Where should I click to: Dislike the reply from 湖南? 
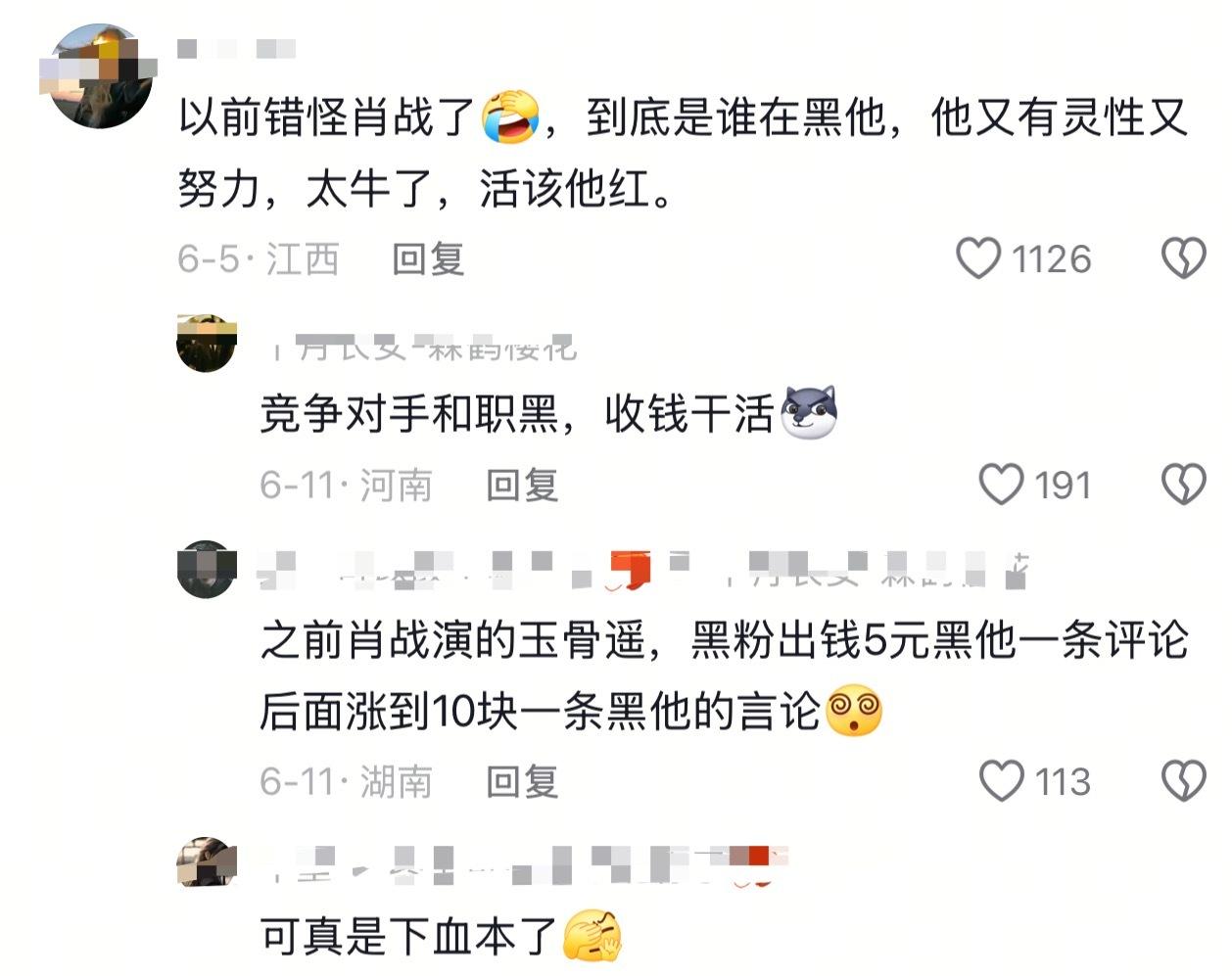pyautogui.click(x=1183, y=781)
